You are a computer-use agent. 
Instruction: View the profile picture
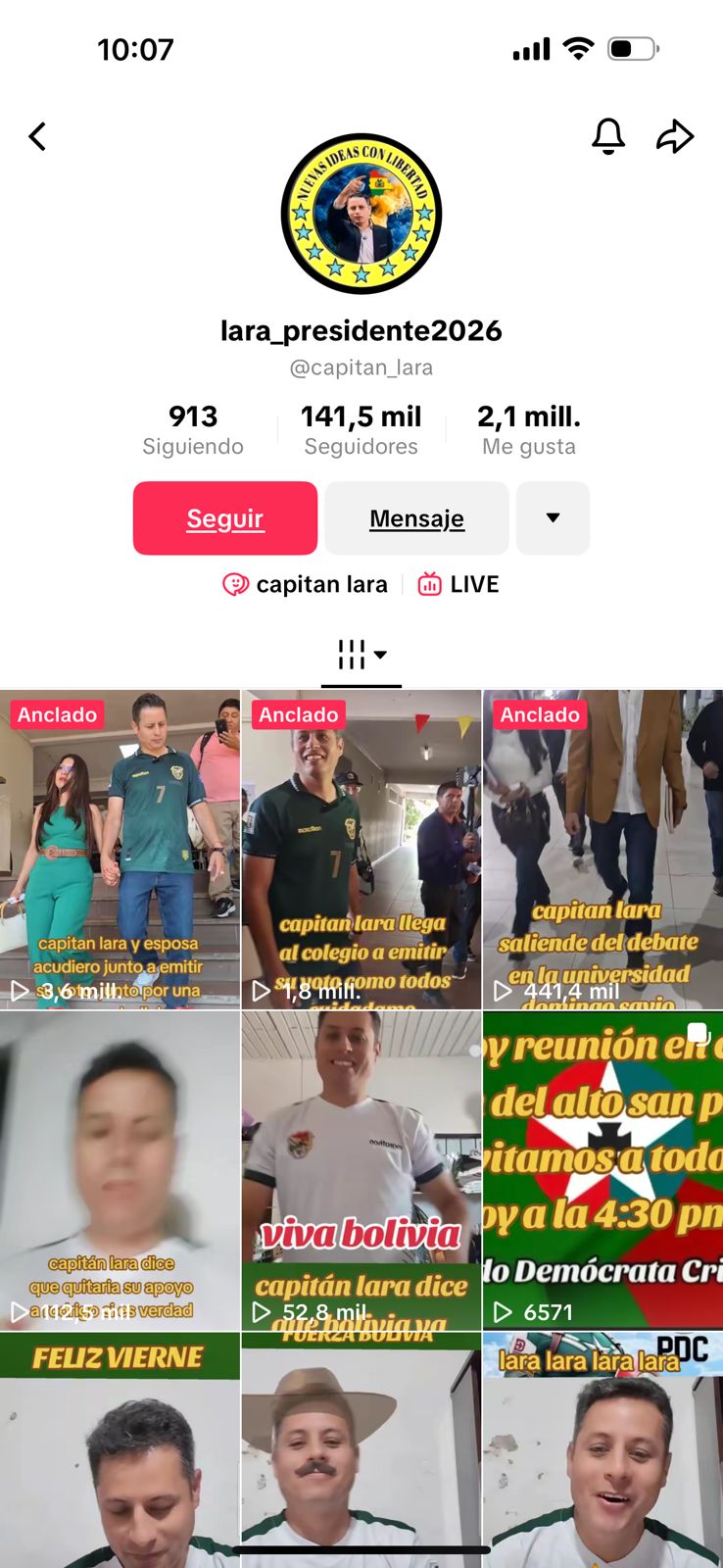pos(361,215)
